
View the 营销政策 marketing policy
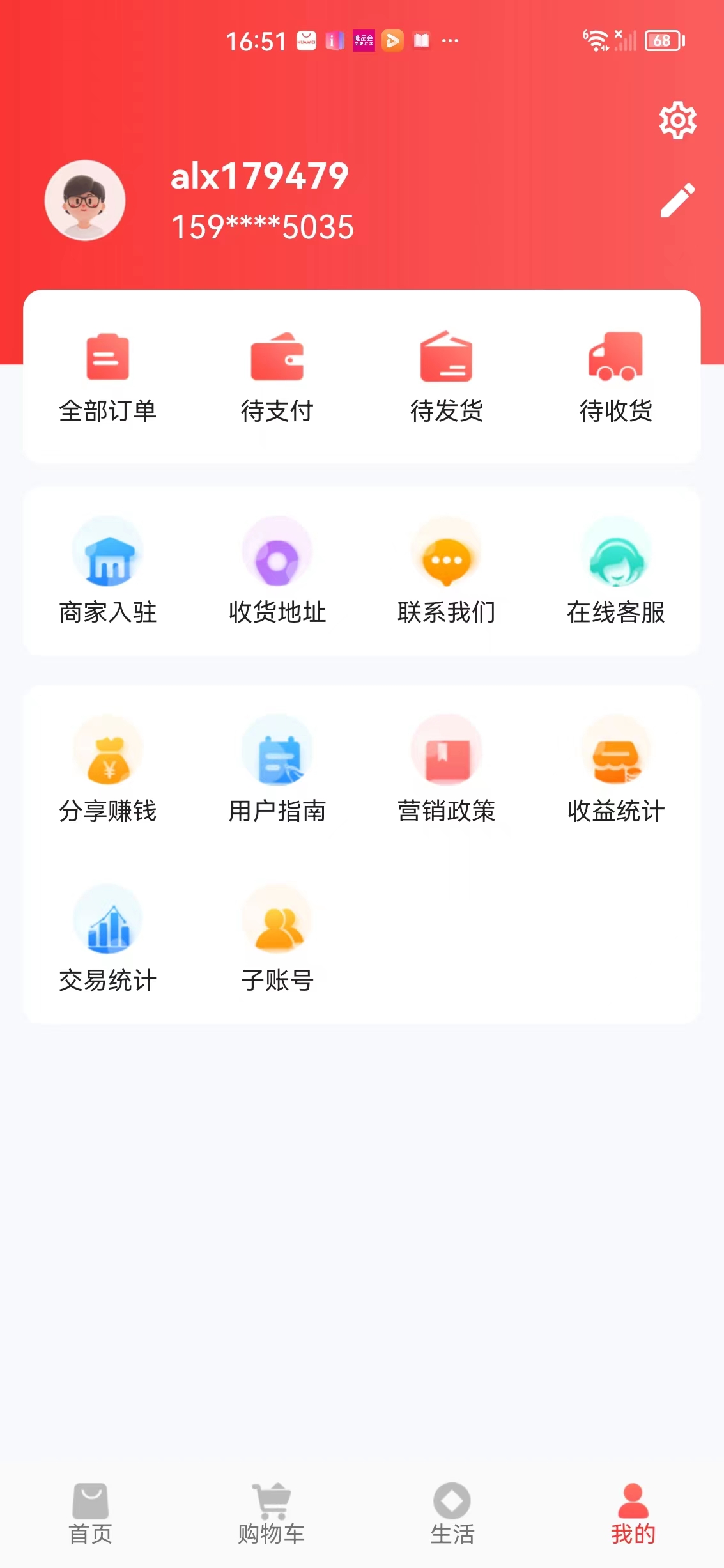(447, 773)
